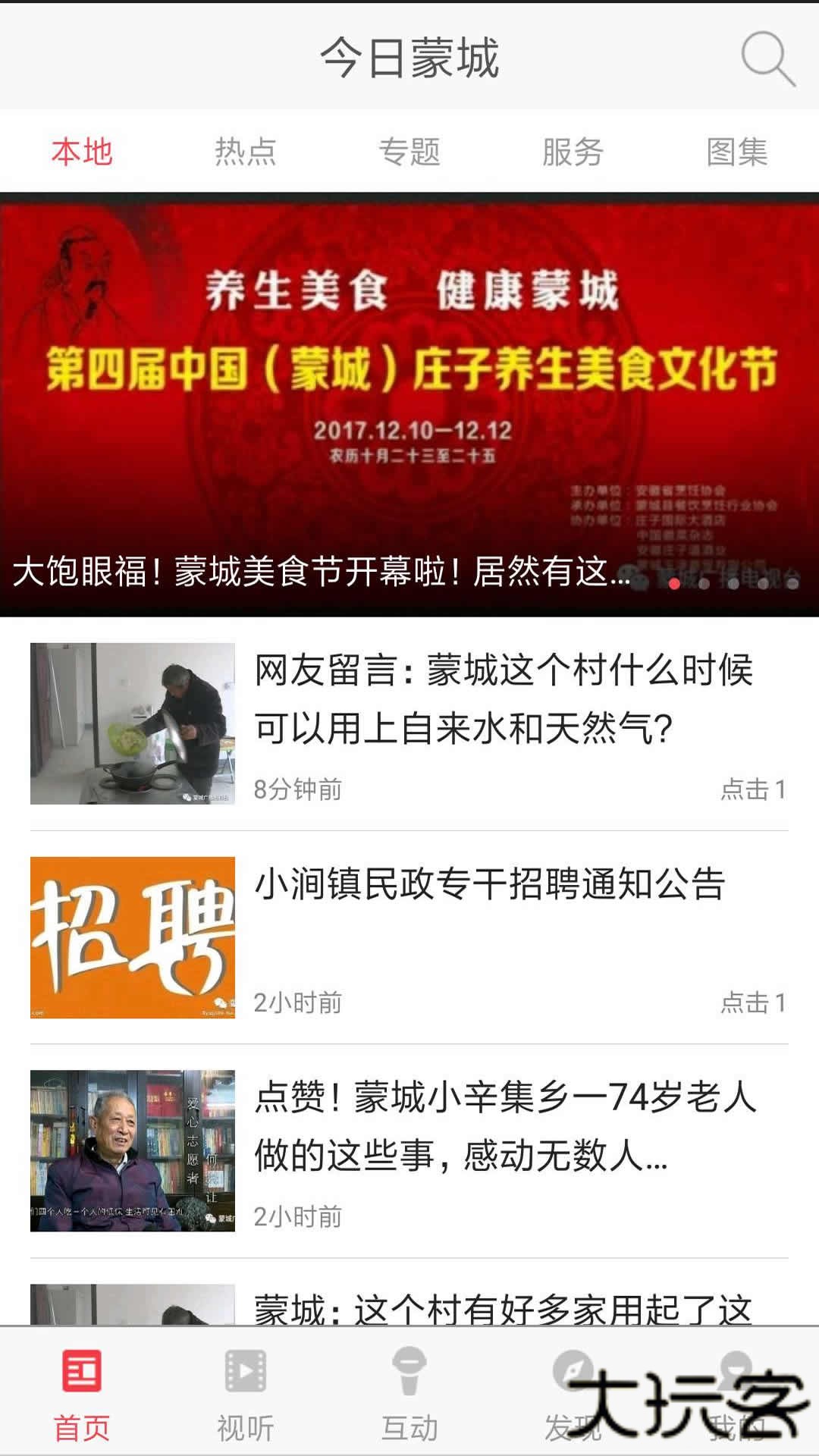The image size is (819, 1456).
Task: Select the 本地 tab
Action: (80, 152)
